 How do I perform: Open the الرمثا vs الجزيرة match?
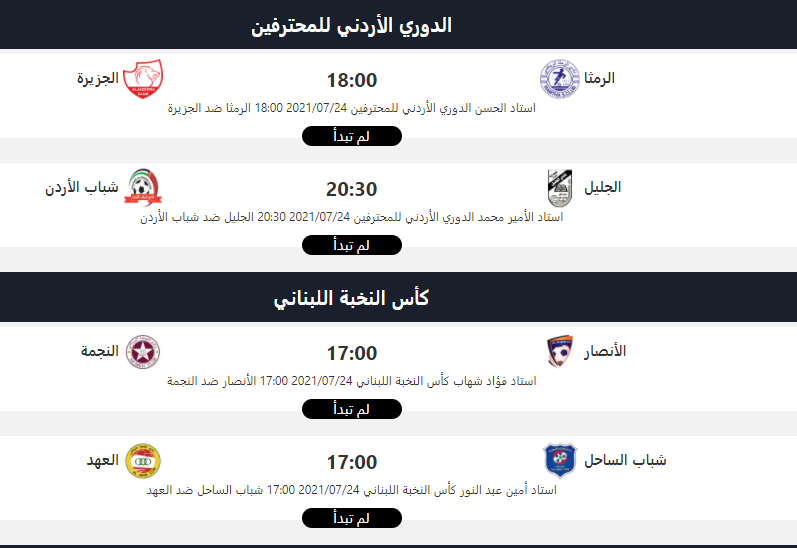[x=351, y=81]
